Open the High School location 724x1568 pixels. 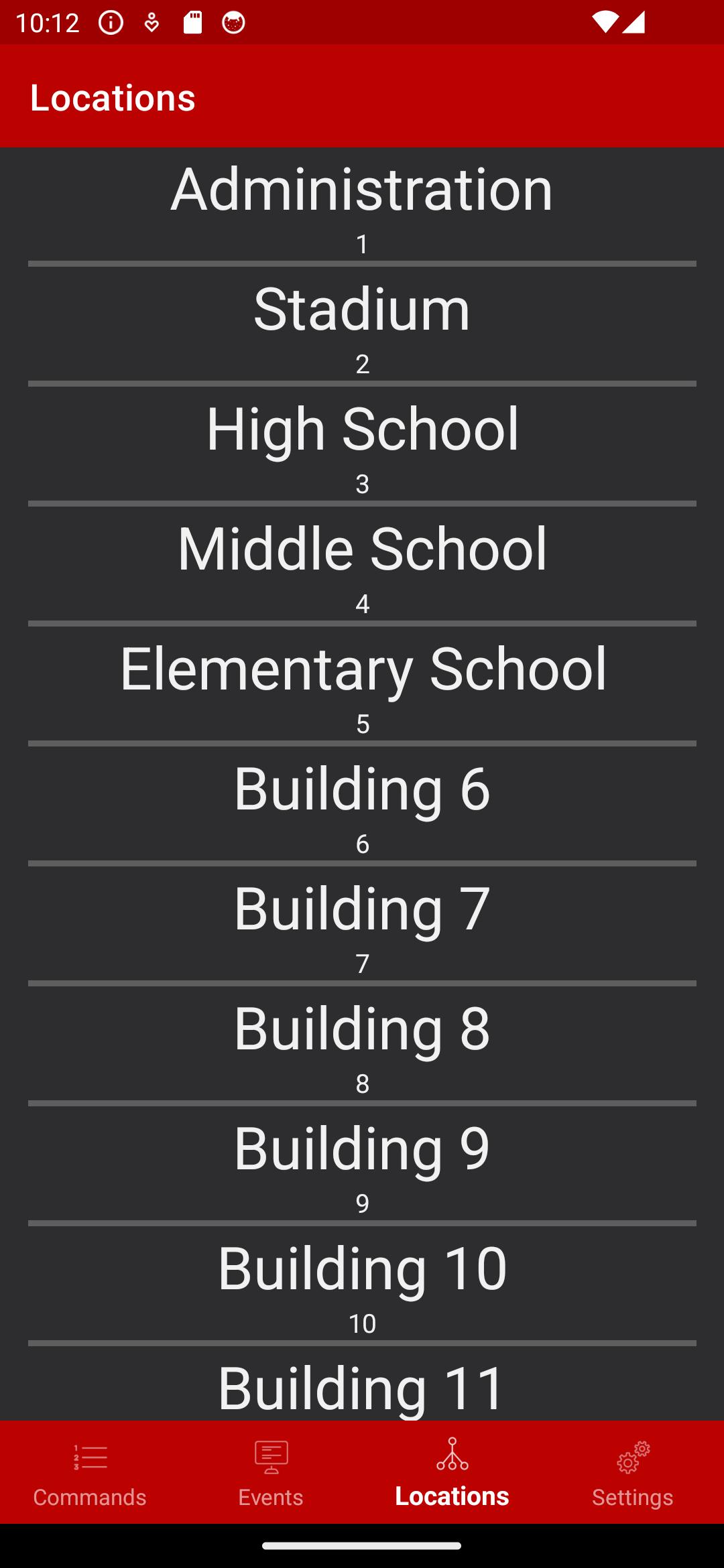click(362, 446)
